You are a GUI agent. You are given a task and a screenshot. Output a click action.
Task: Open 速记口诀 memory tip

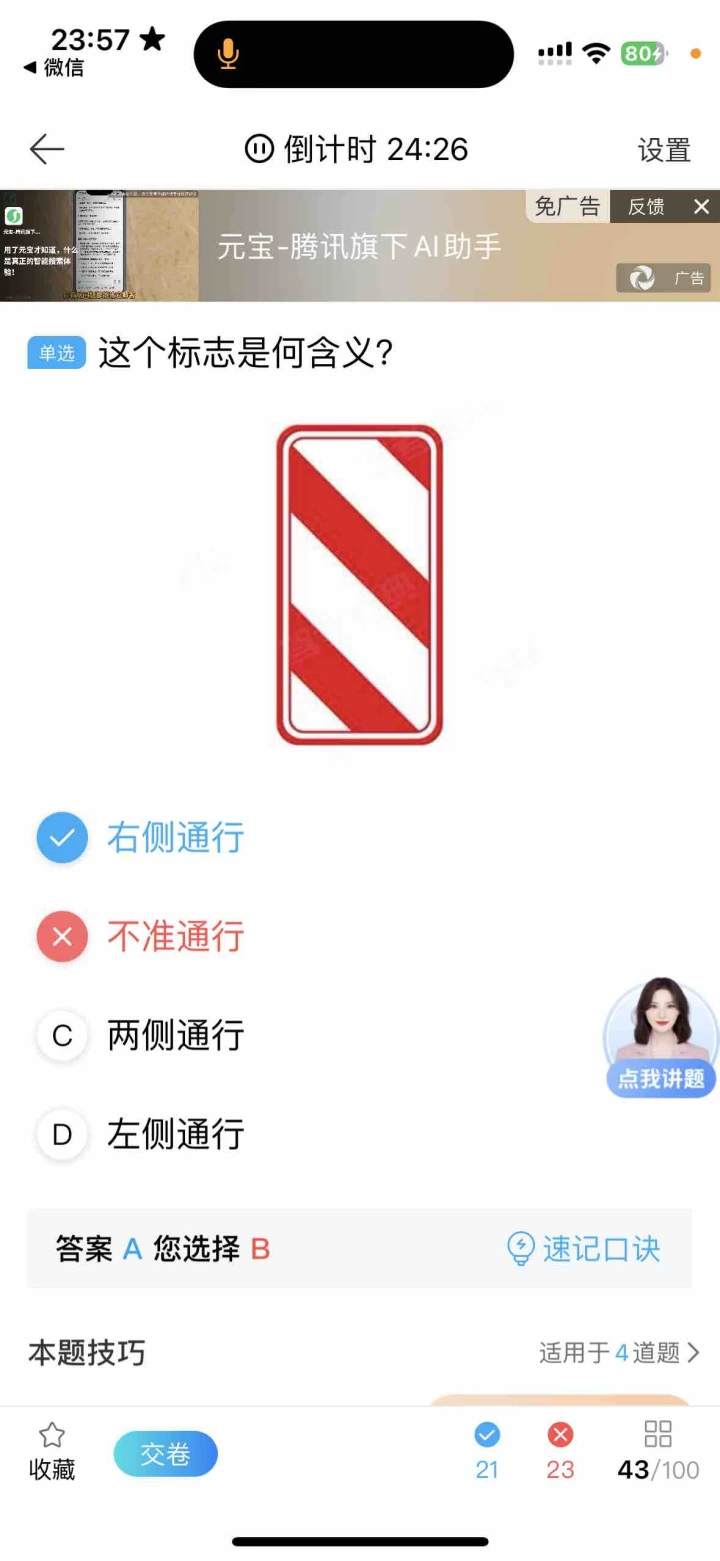tap(585, 1249)
